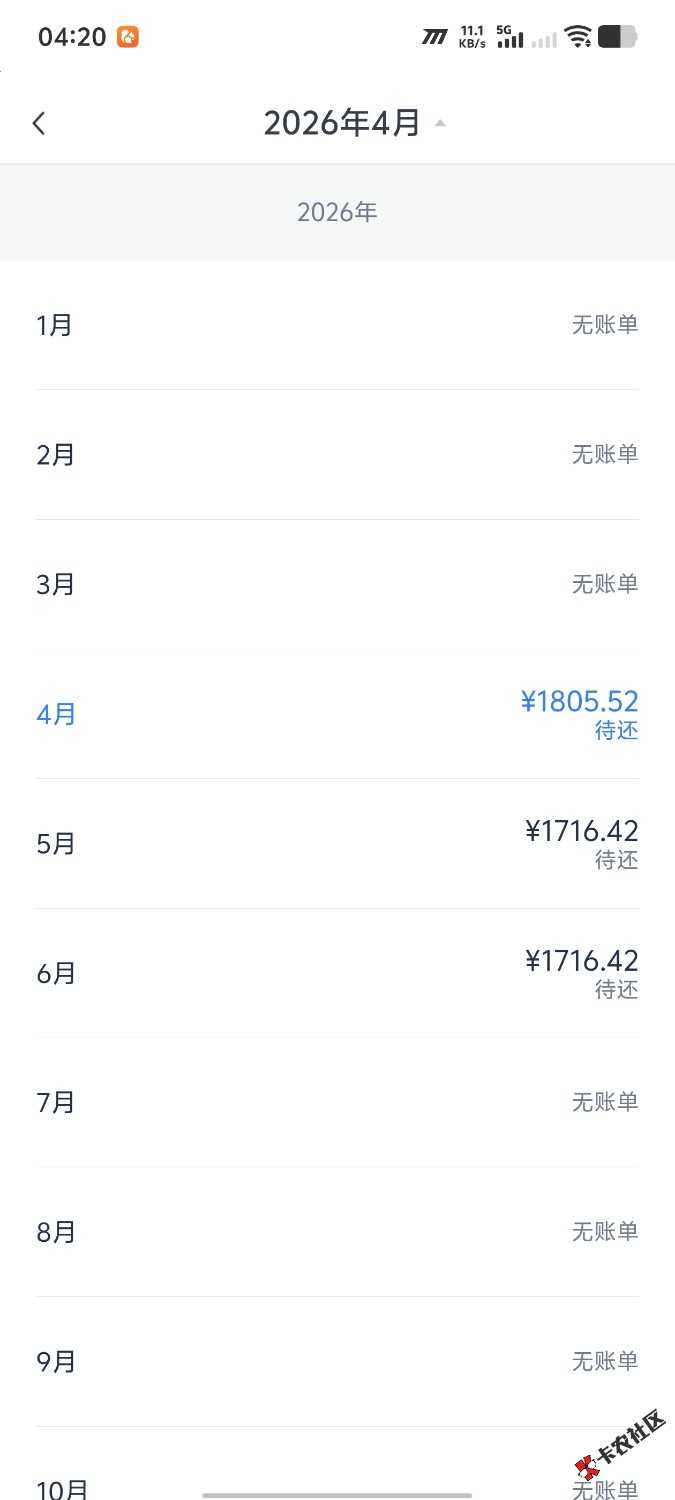The height and width of the screenshot is (1500, 675).
Task: Tap the 8月 month row
Action: [337, 1232]
